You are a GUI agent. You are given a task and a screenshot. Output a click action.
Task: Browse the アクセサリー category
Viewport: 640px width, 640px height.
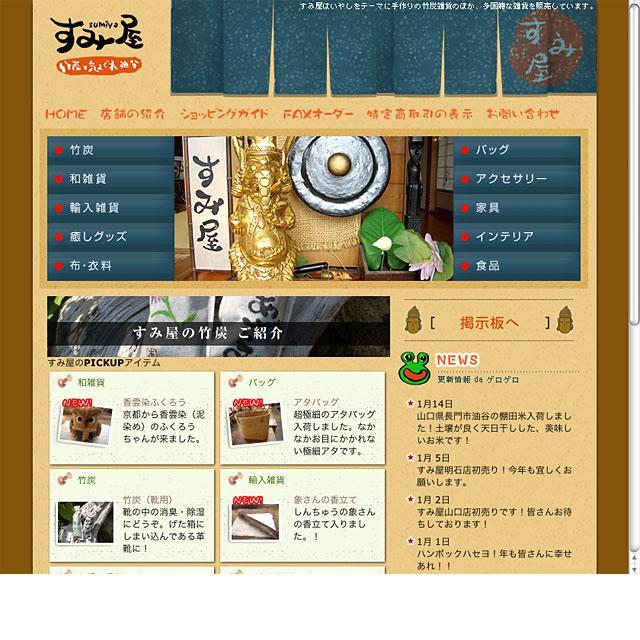pyautogui.click(x=517, y=179)
